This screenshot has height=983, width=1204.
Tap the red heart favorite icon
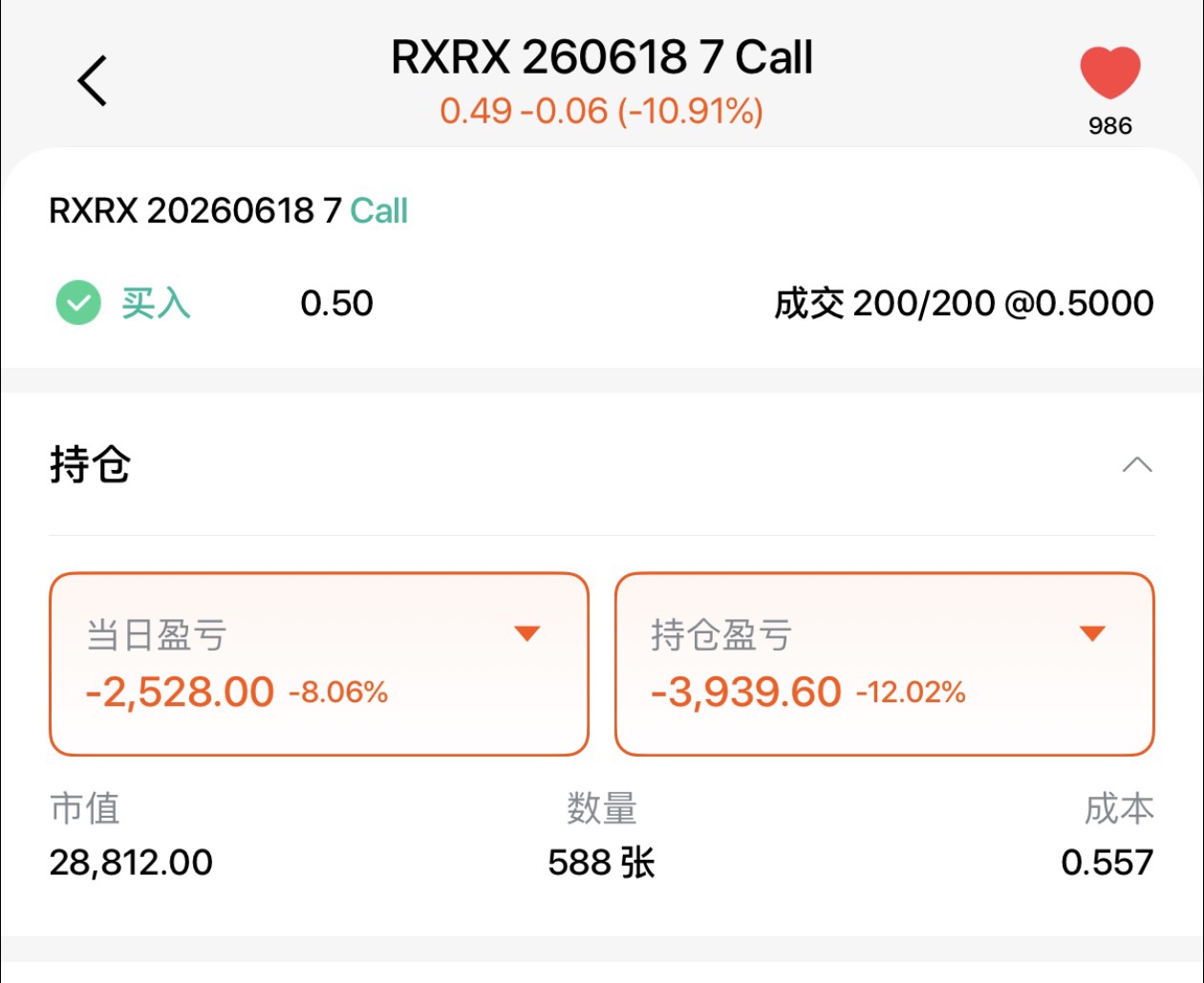tap(1109, 74)
